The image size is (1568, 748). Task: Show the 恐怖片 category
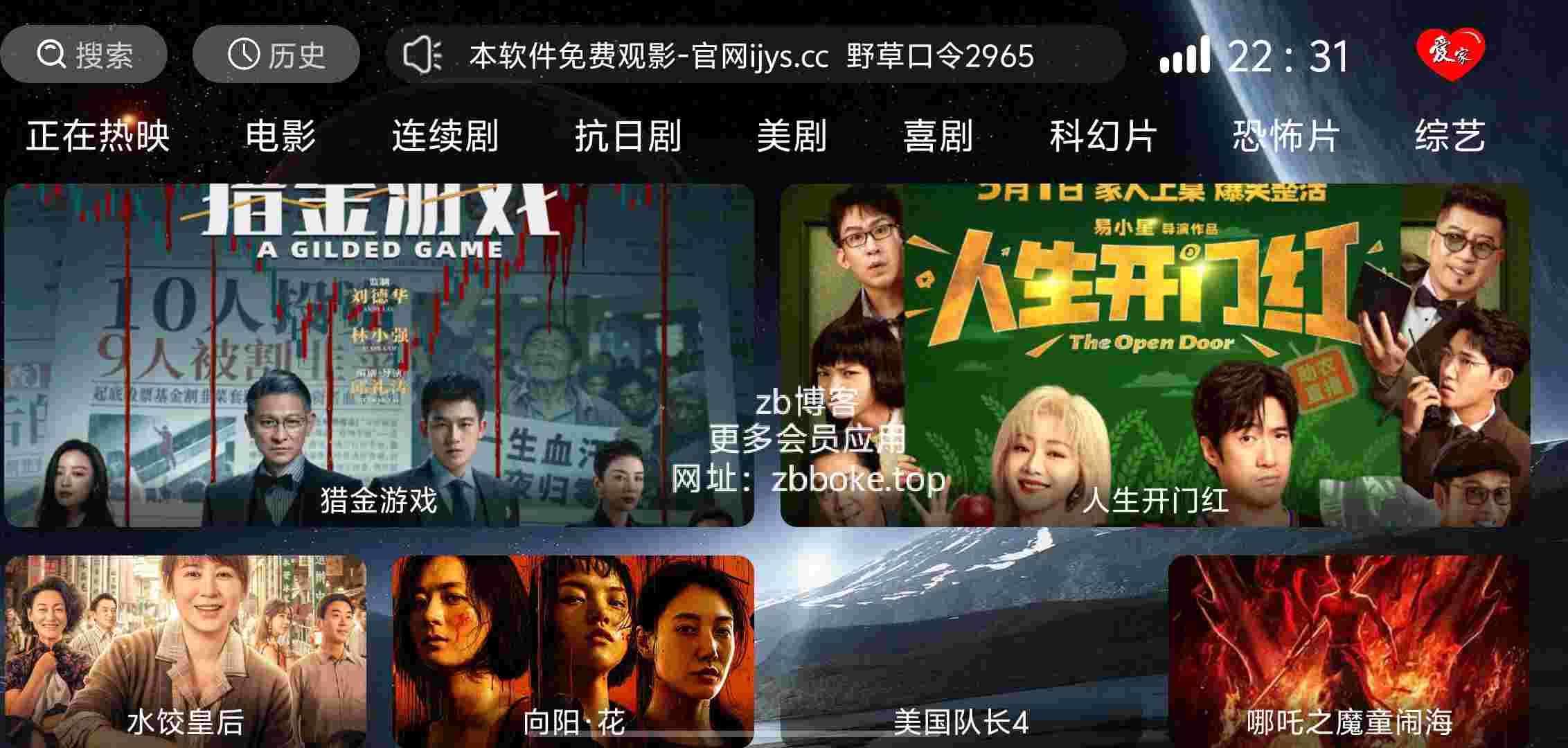pos(1286,136)
